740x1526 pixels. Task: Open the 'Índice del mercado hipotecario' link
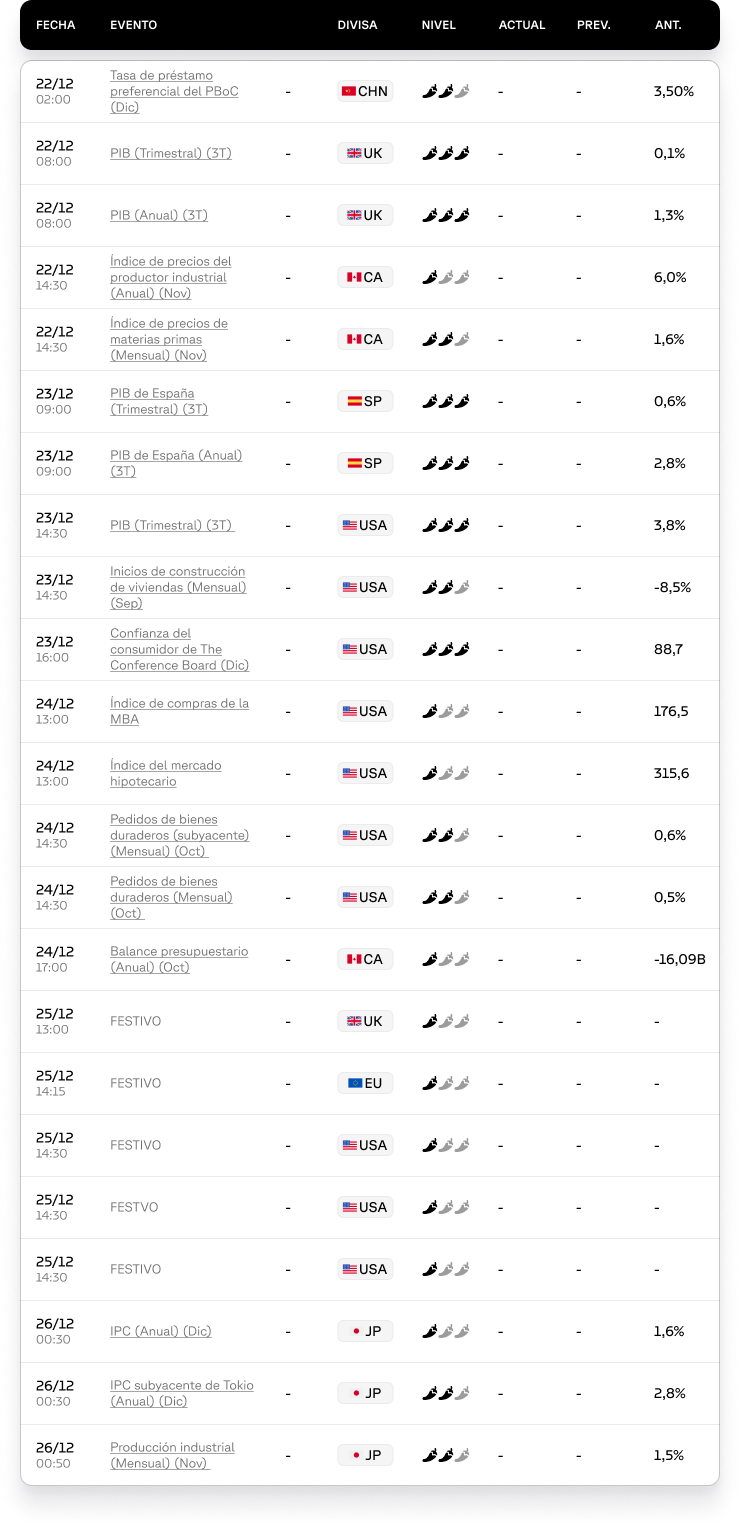pyautogui.click(x=165, y=773)
